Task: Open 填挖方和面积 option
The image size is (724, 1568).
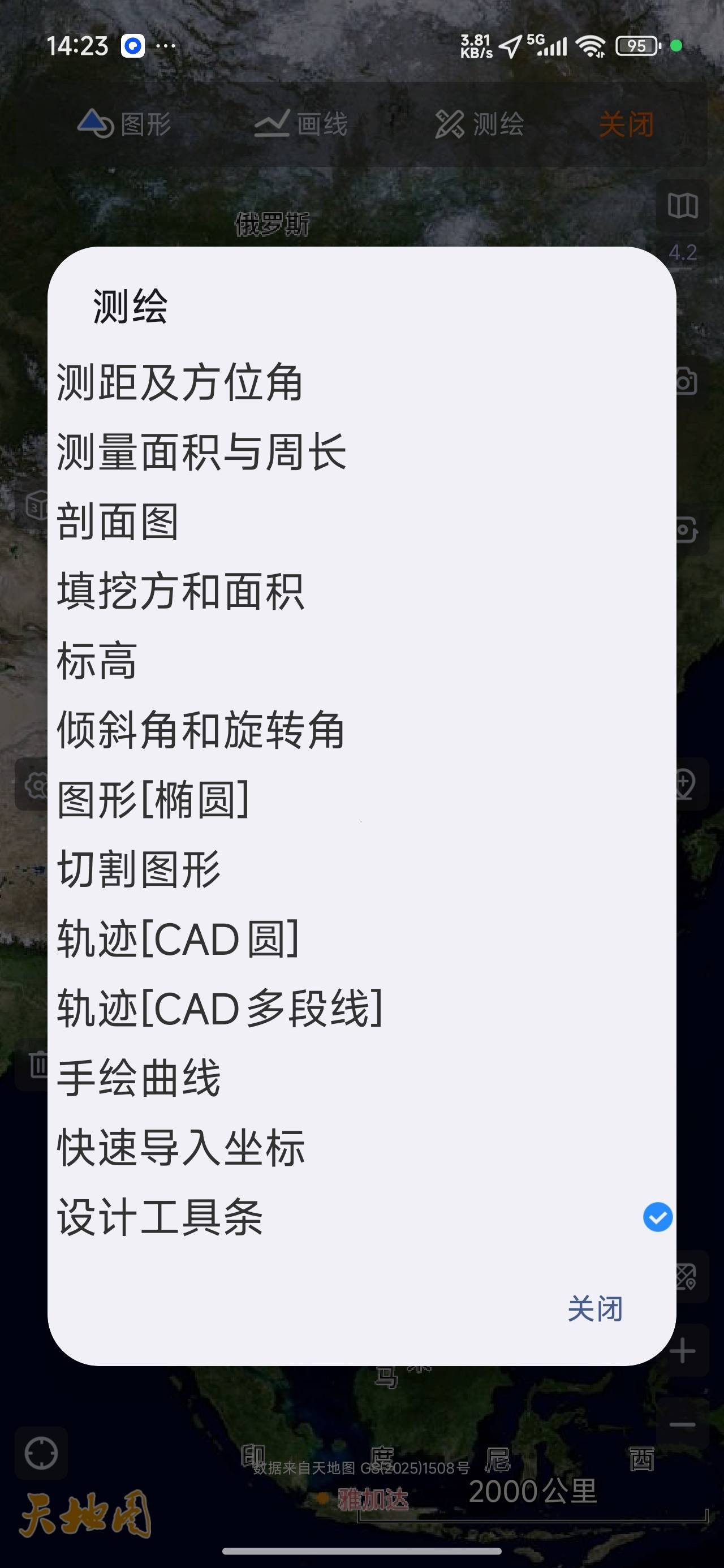Action: 361,591
